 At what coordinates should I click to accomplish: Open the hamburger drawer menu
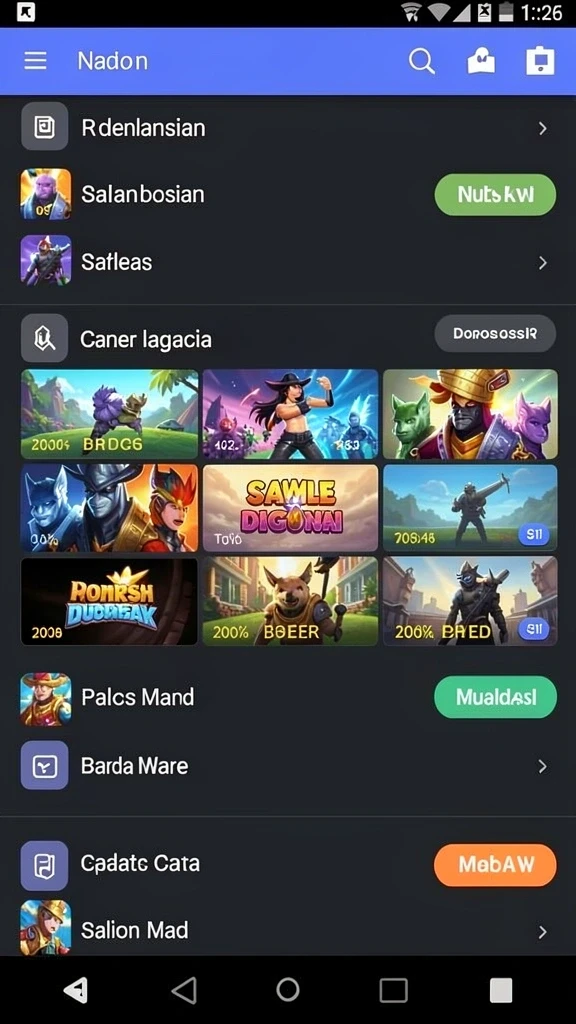pos(35,61)
